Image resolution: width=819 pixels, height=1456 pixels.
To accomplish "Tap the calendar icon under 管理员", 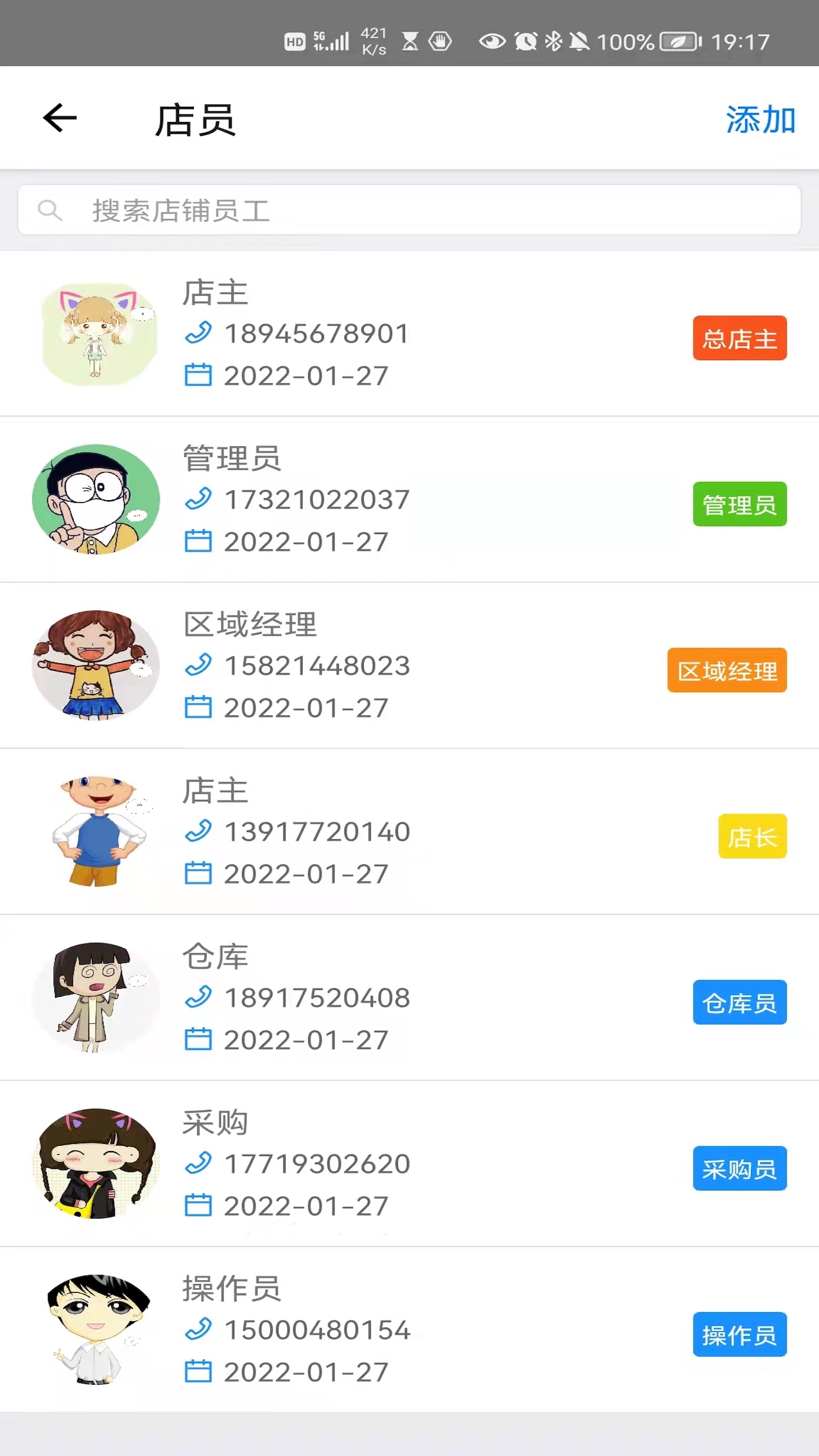I will click(200, 542).
